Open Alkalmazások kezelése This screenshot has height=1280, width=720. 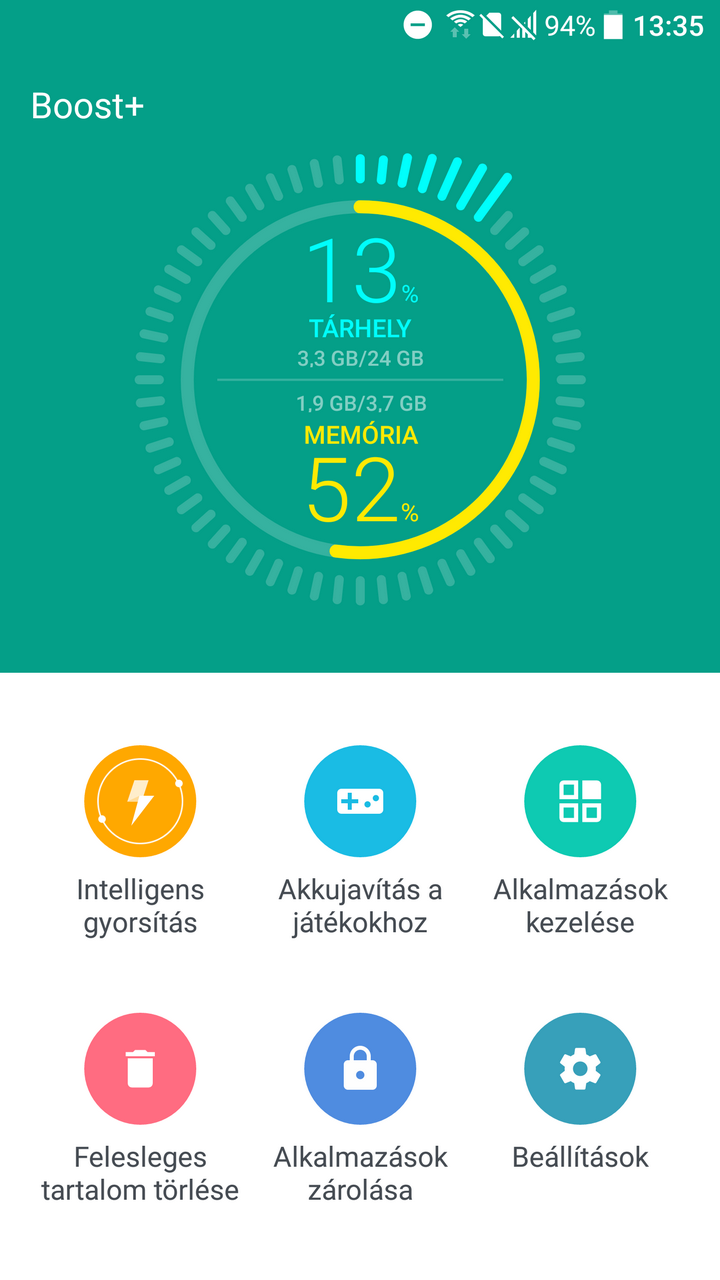[x=580, y=801]
